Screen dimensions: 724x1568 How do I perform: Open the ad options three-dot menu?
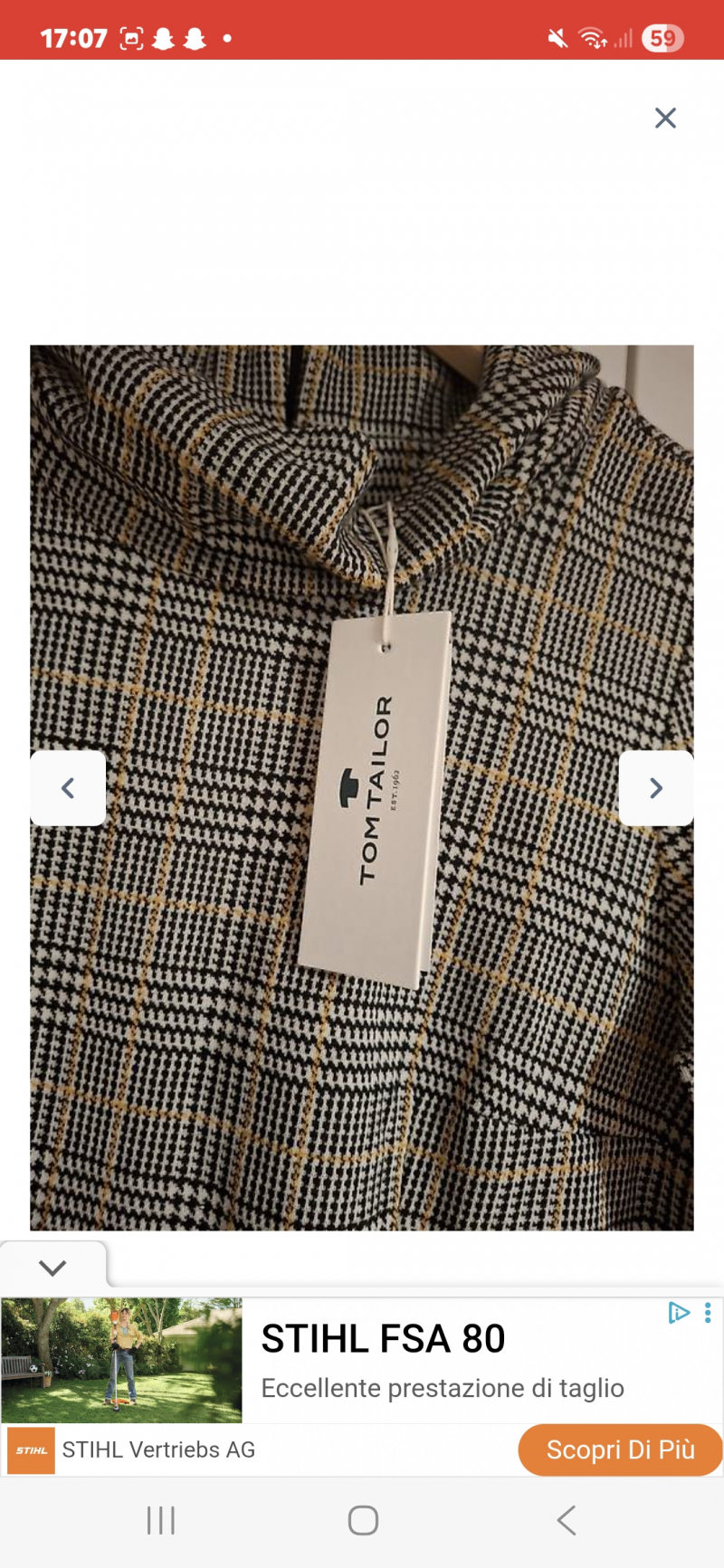[x=708, y=1312]
